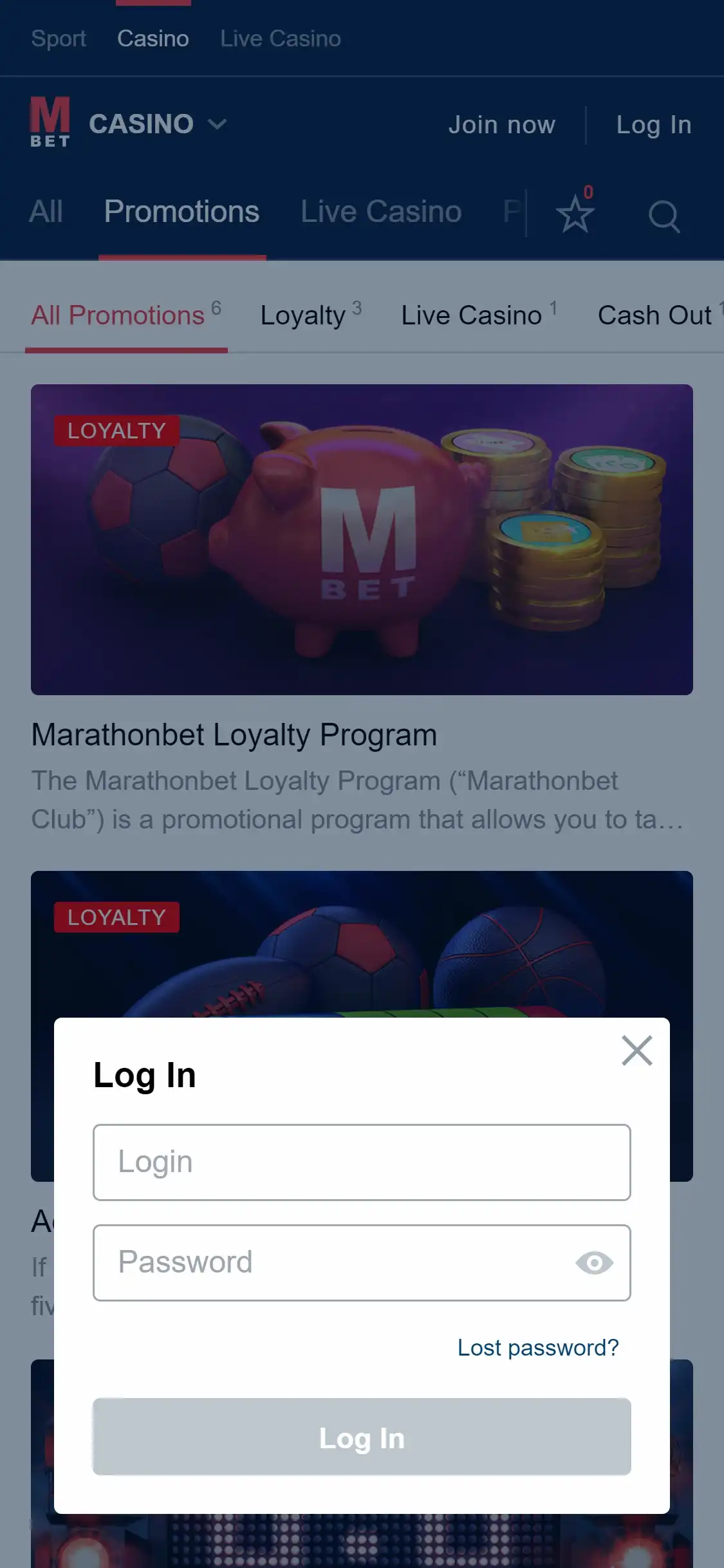Open favorites star icon
The height and width of the screenshot is (1568, 724).
point(574,214)
